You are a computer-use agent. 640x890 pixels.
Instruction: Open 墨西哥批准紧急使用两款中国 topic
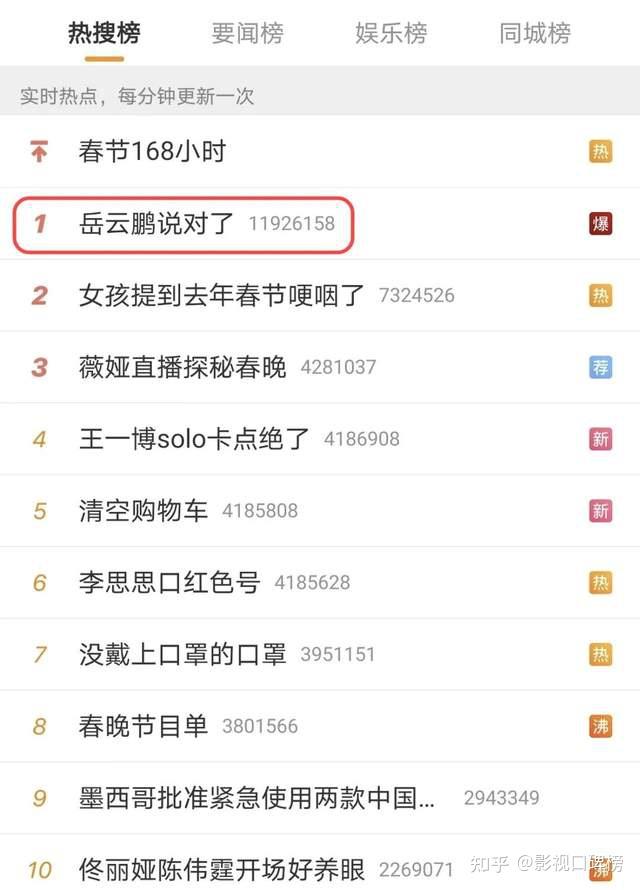257,798
